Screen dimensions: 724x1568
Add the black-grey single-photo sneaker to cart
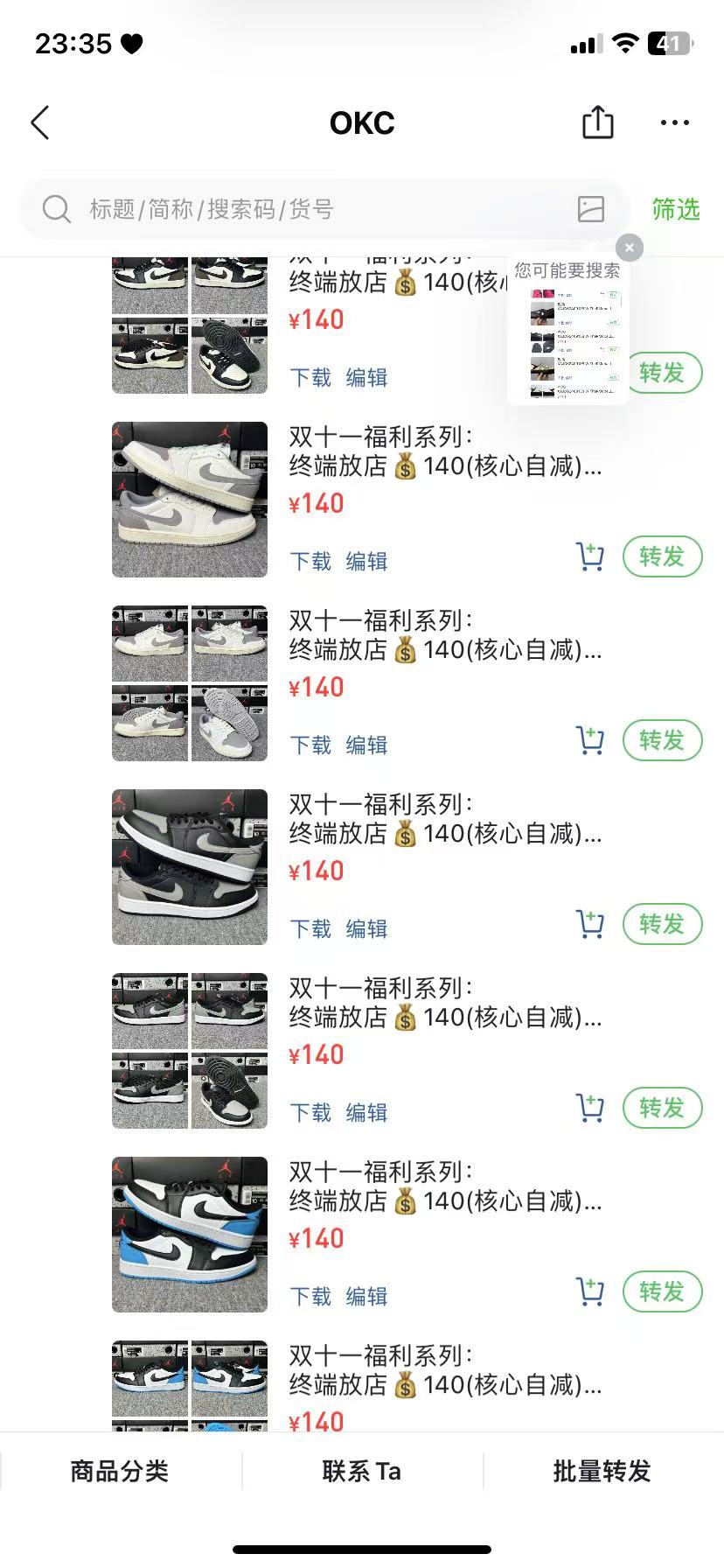click(x=591, y=924)
